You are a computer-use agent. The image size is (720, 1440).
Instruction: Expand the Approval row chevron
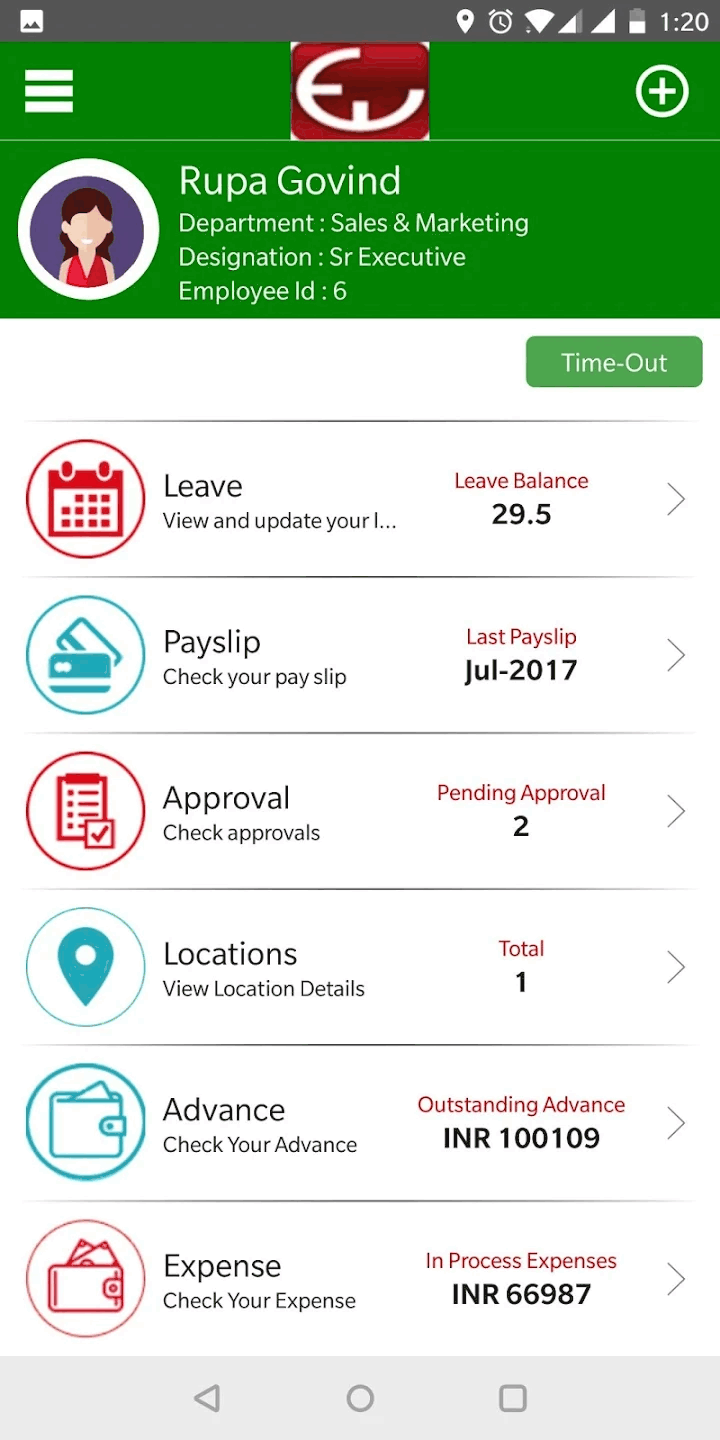(x=676, y=811)
